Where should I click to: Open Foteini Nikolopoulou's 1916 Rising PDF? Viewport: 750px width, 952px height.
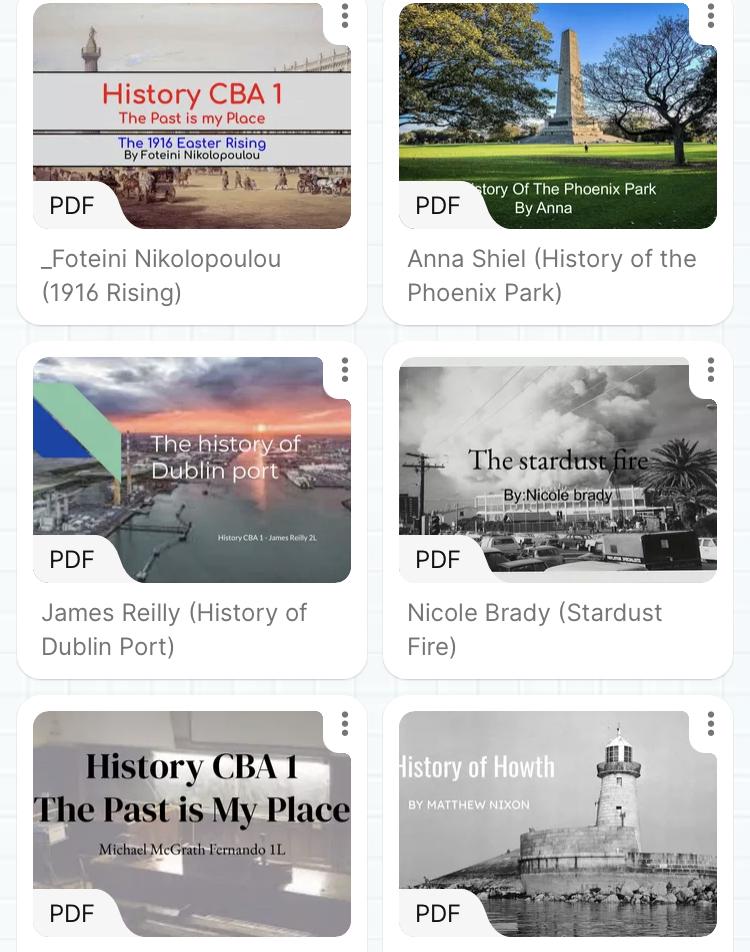191,116
